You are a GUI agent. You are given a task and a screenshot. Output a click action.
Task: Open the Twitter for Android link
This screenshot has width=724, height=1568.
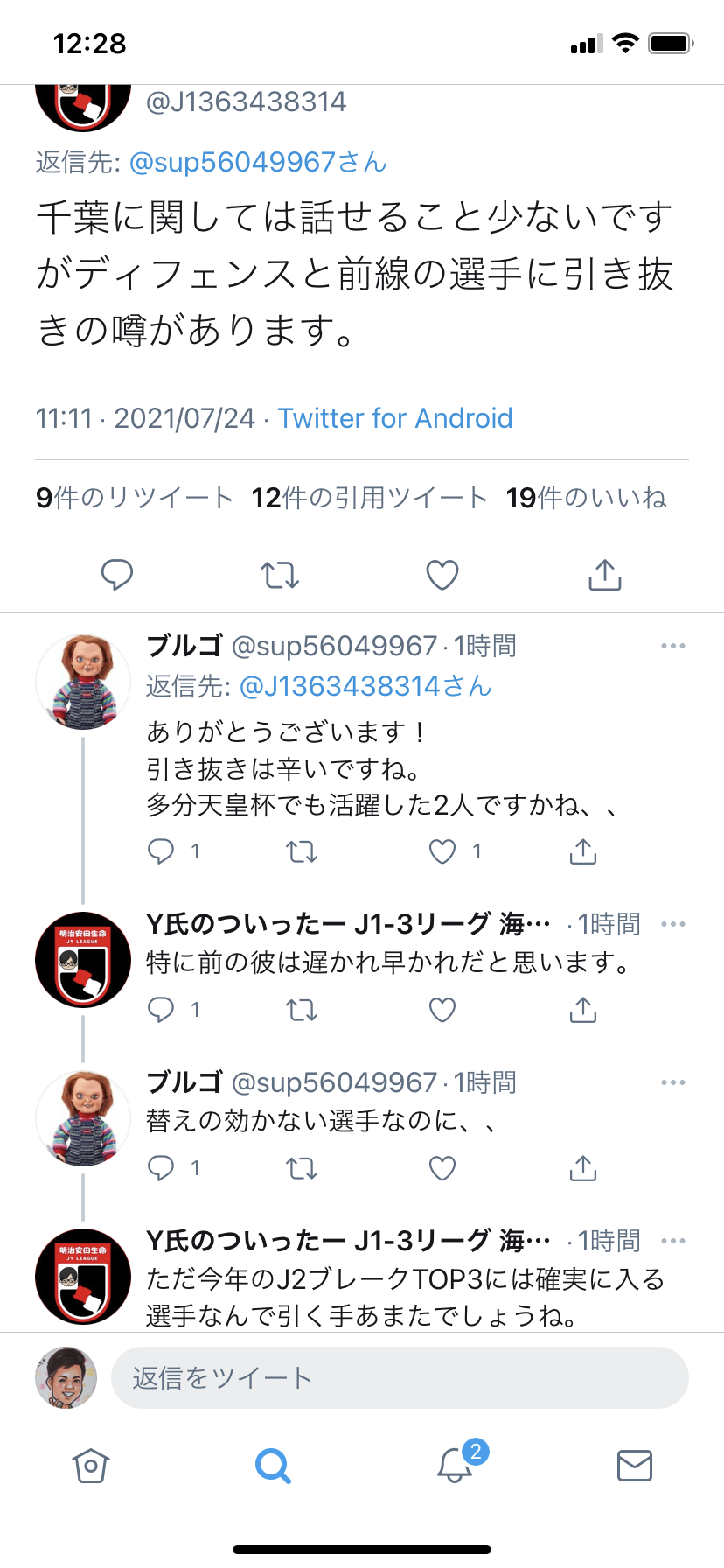tap(395, 418)
